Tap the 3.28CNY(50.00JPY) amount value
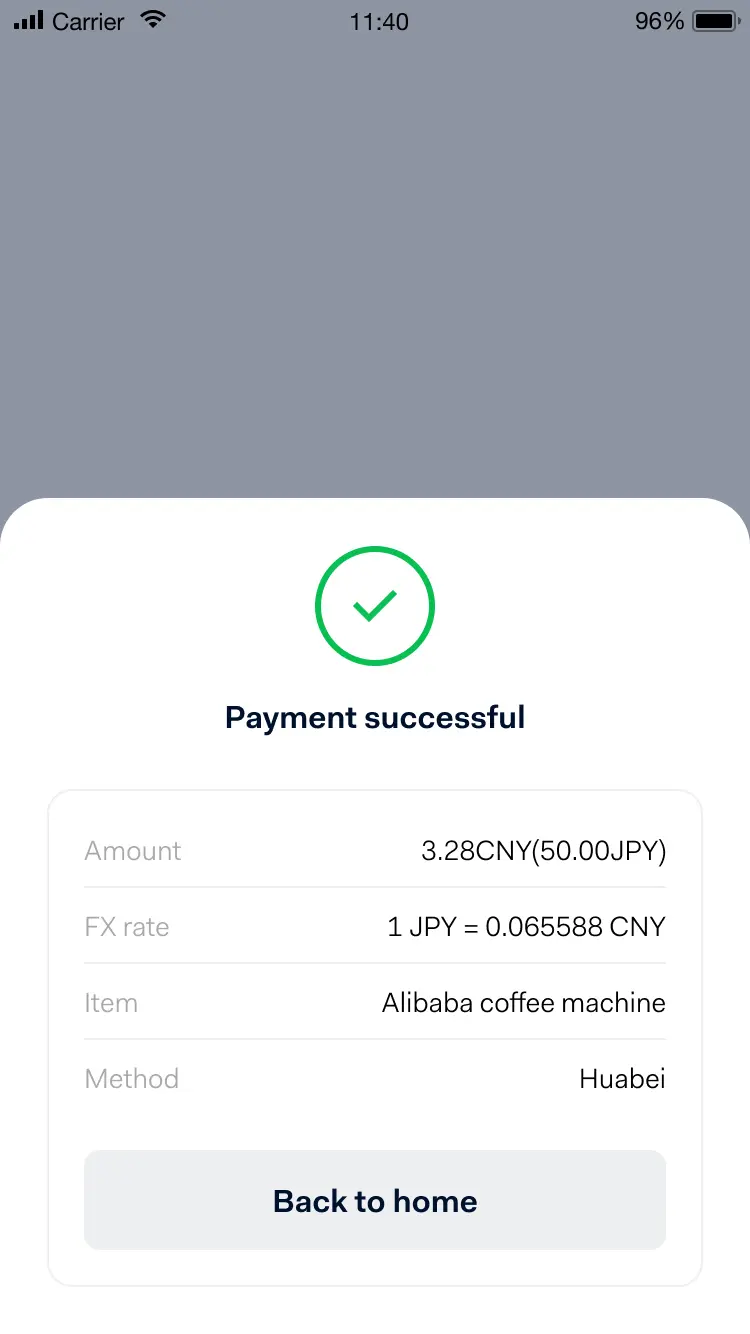This screenshot has width=750, height=1334. [543, 850]
